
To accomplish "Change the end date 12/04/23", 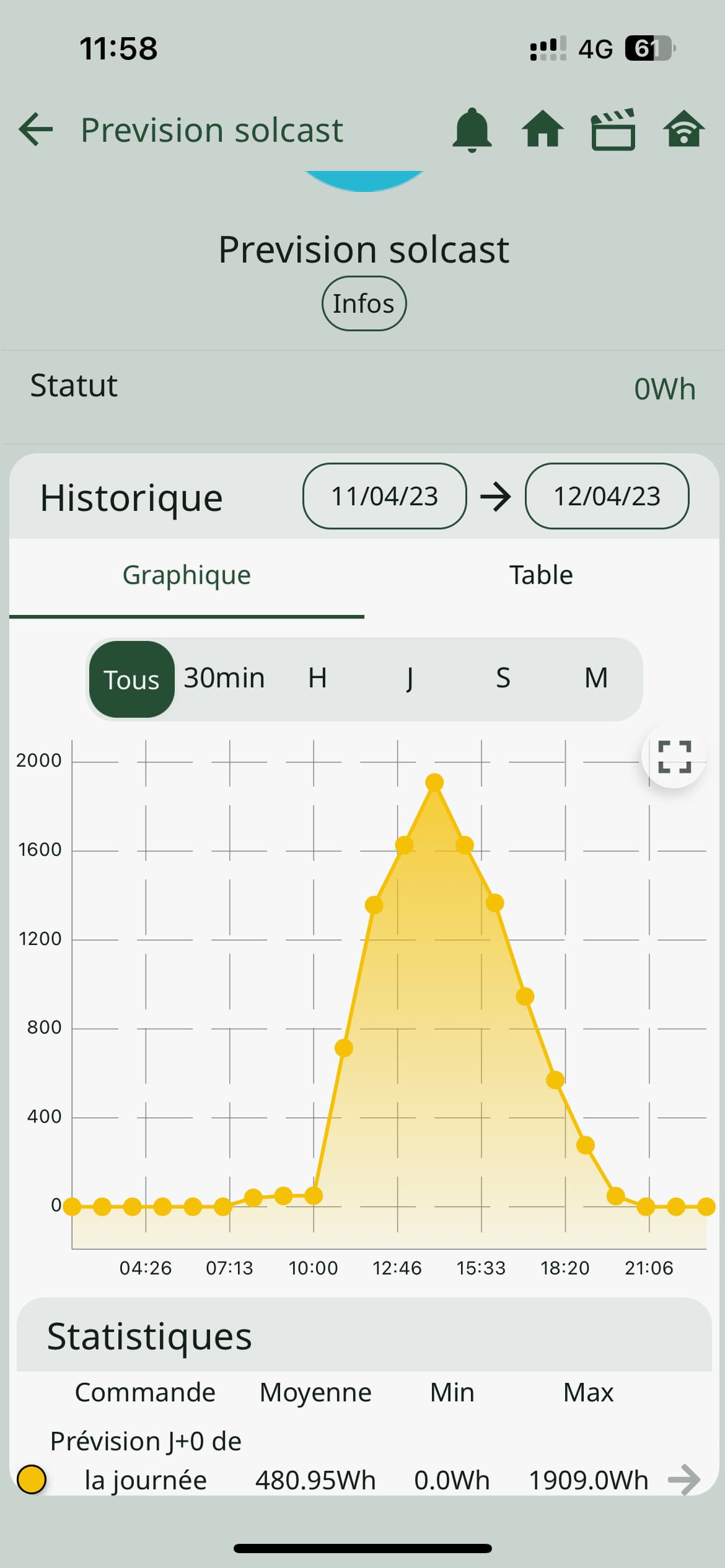I will [607, 496].
